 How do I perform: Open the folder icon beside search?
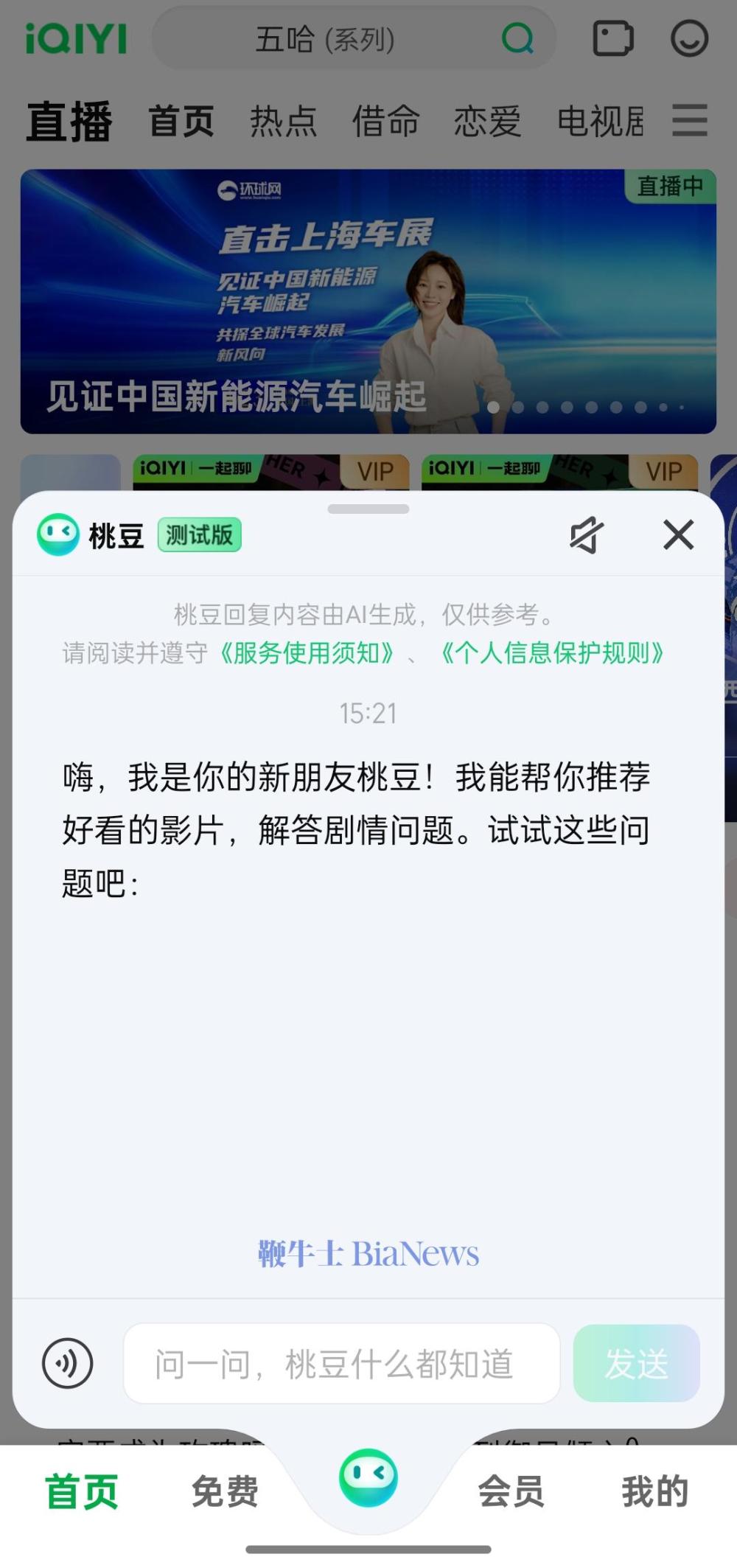click(613, 38)
